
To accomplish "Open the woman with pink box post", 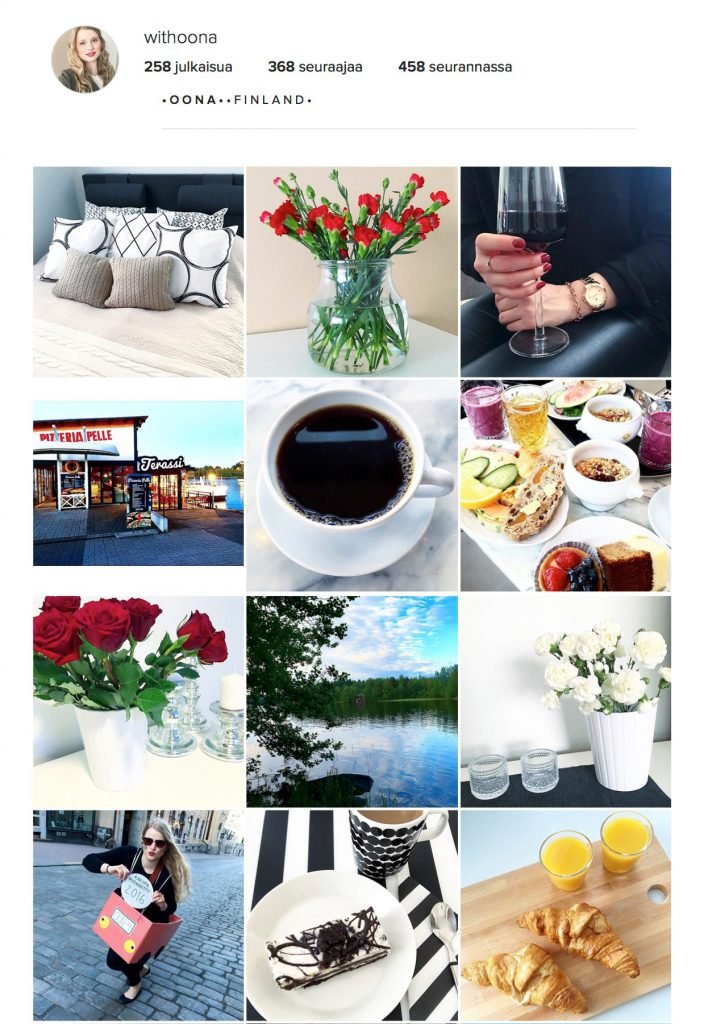I will pyautogui.click(x=138, y=914).
